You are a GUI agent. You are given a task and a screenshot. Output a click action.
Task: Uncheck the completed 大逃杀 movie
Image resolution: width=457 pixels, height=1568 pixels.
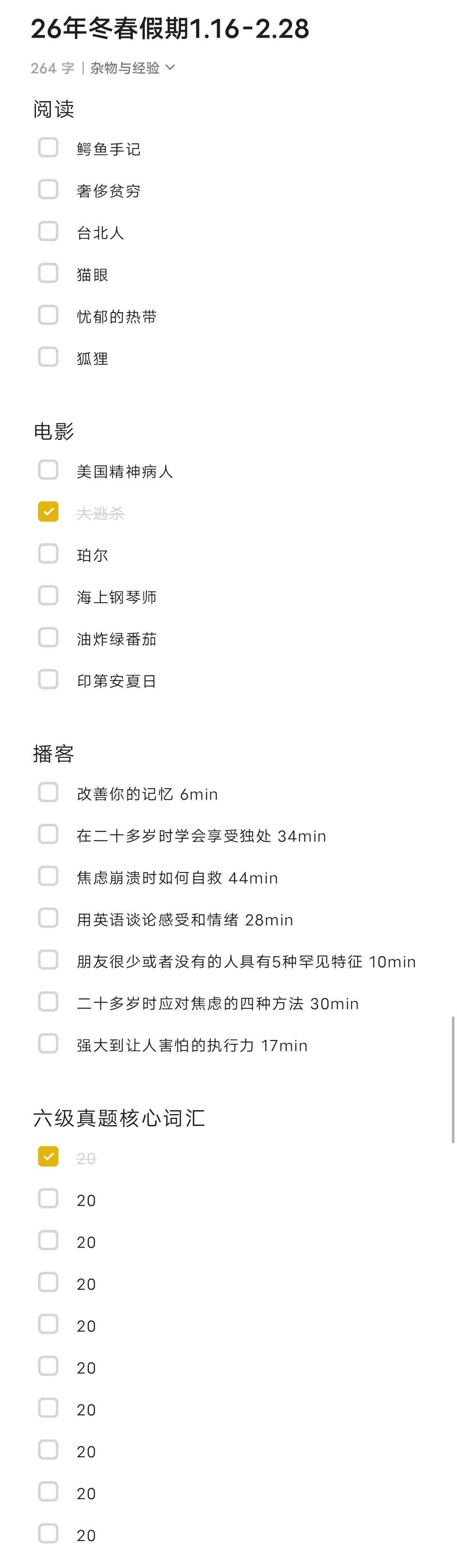(x=48, y=512)
